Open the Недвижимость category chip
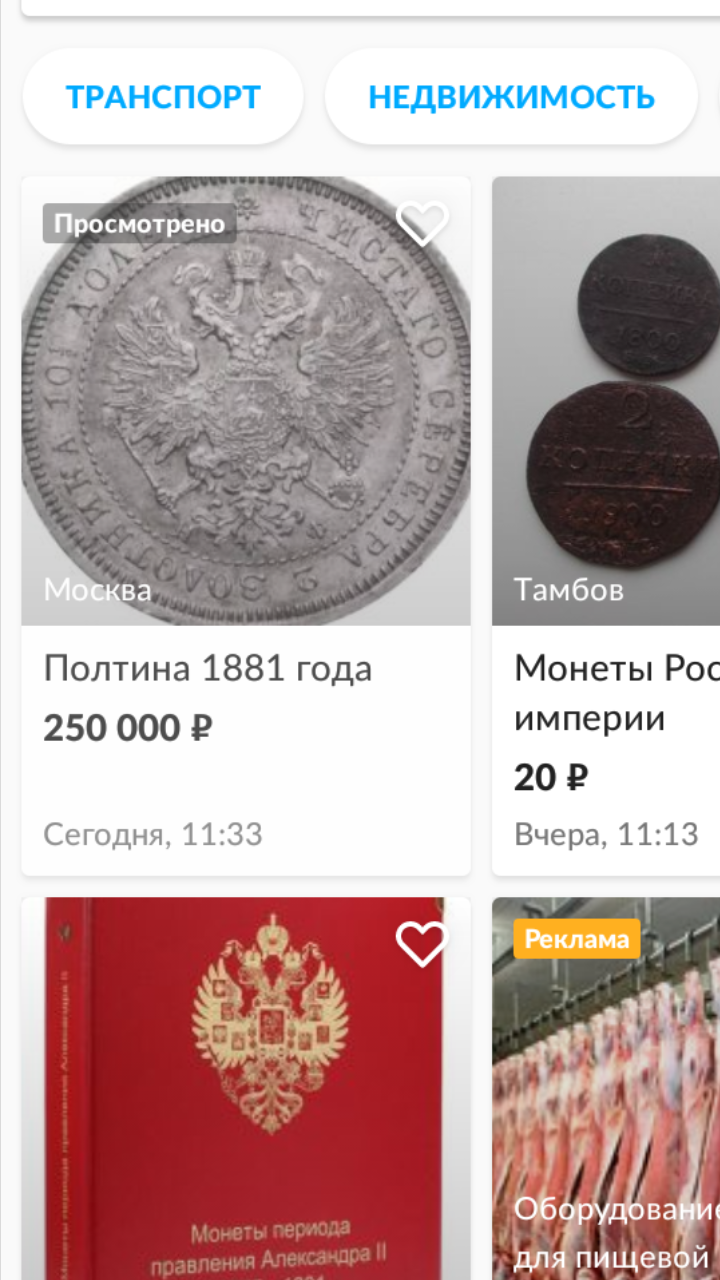720x1280 pixels. [511, 97]
